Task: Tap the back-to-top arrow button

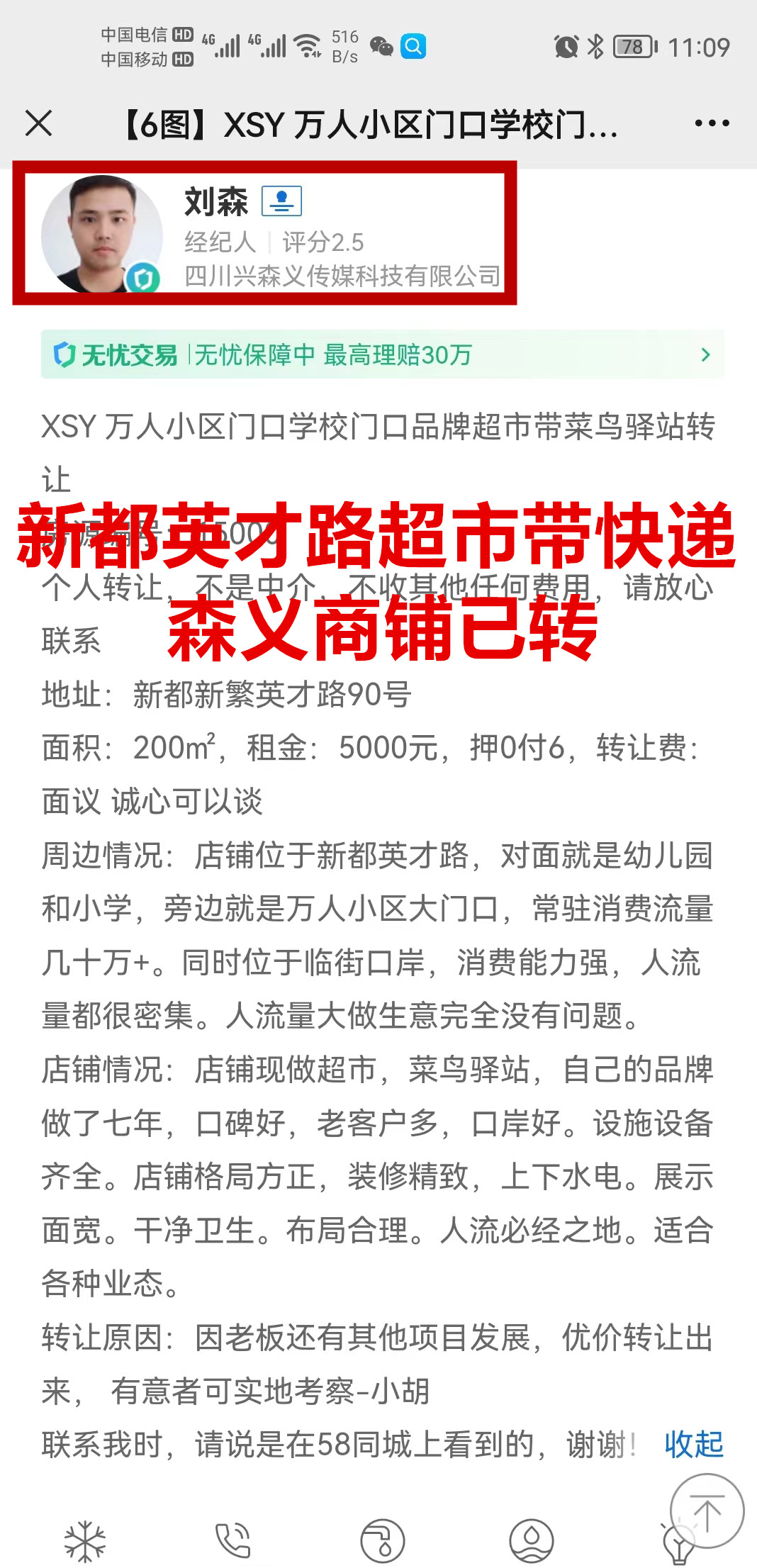Action: coord(707,1511)
